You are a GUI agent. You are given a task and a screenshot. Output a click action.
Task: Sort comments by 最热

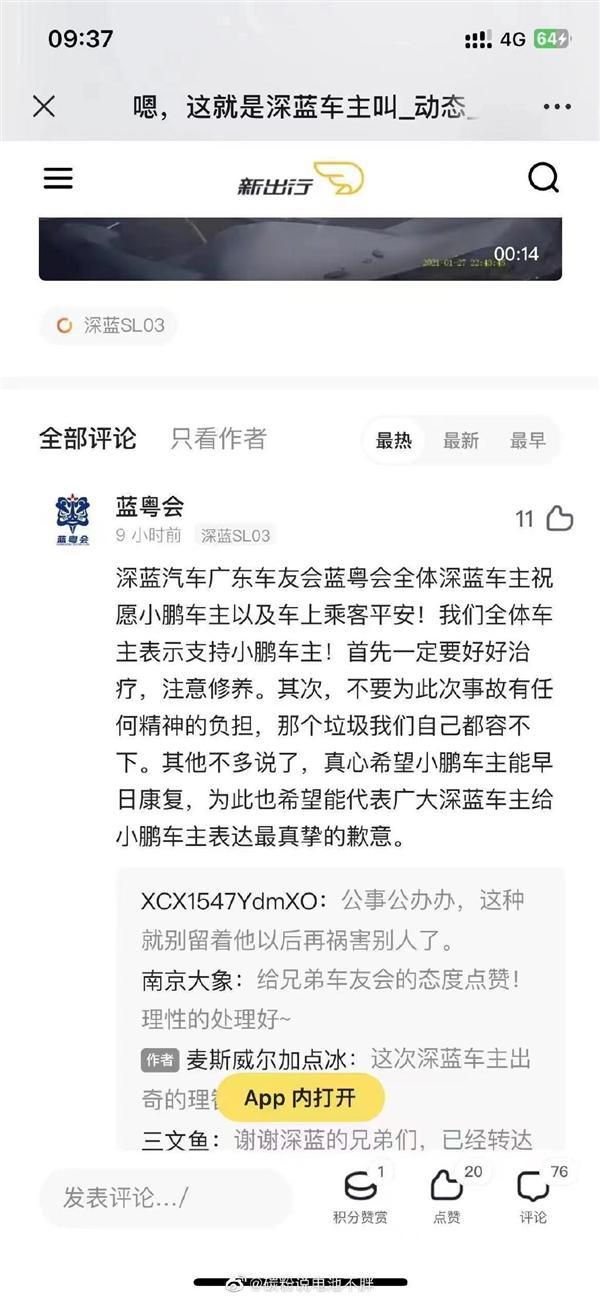[393, 440]
